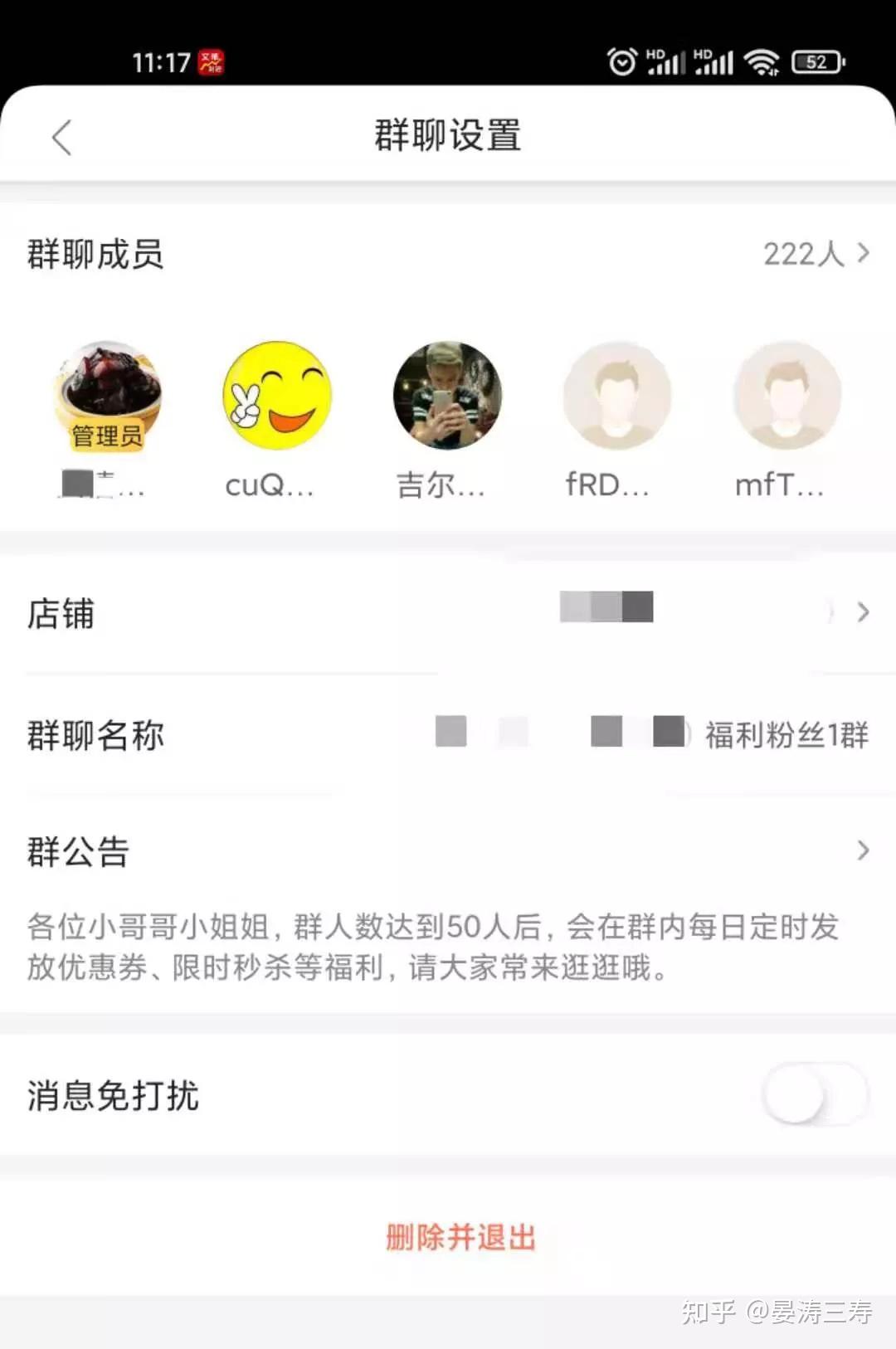
Task: Expand 群公告 with its right chevron
Action: (864, 850)
